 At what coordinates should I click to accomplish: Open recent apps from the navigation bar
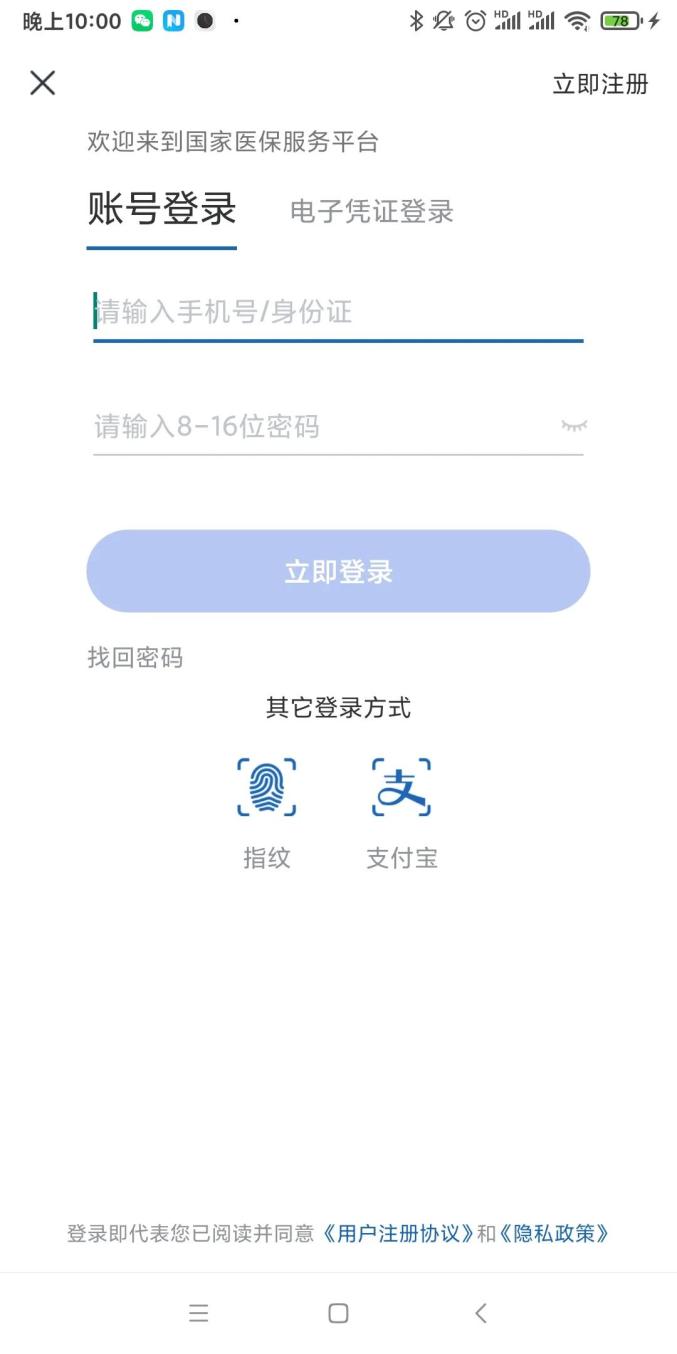click(199, 1313)
